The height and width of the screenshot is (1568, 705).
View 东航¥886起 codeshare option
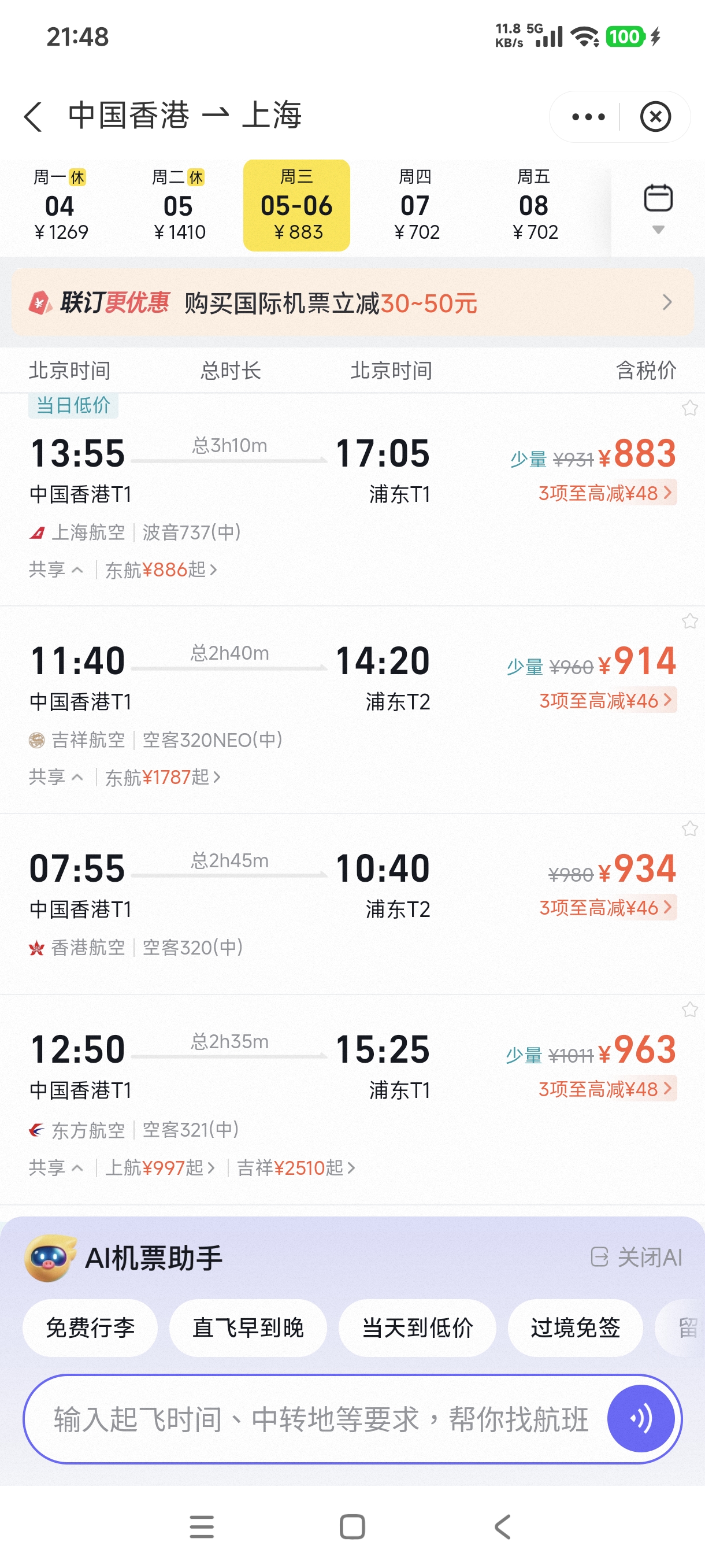tap(161, 570)
